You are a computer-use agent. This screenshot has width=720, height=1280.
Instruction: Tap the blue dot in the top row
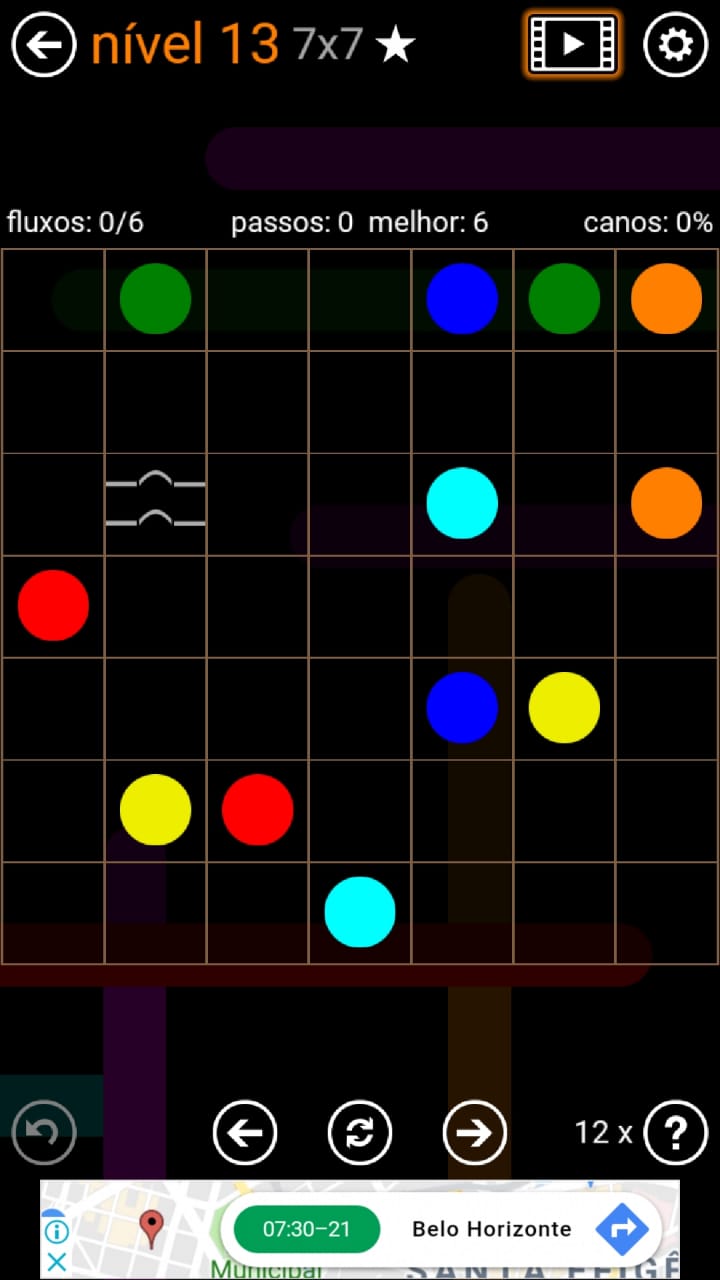coord(462,298)
